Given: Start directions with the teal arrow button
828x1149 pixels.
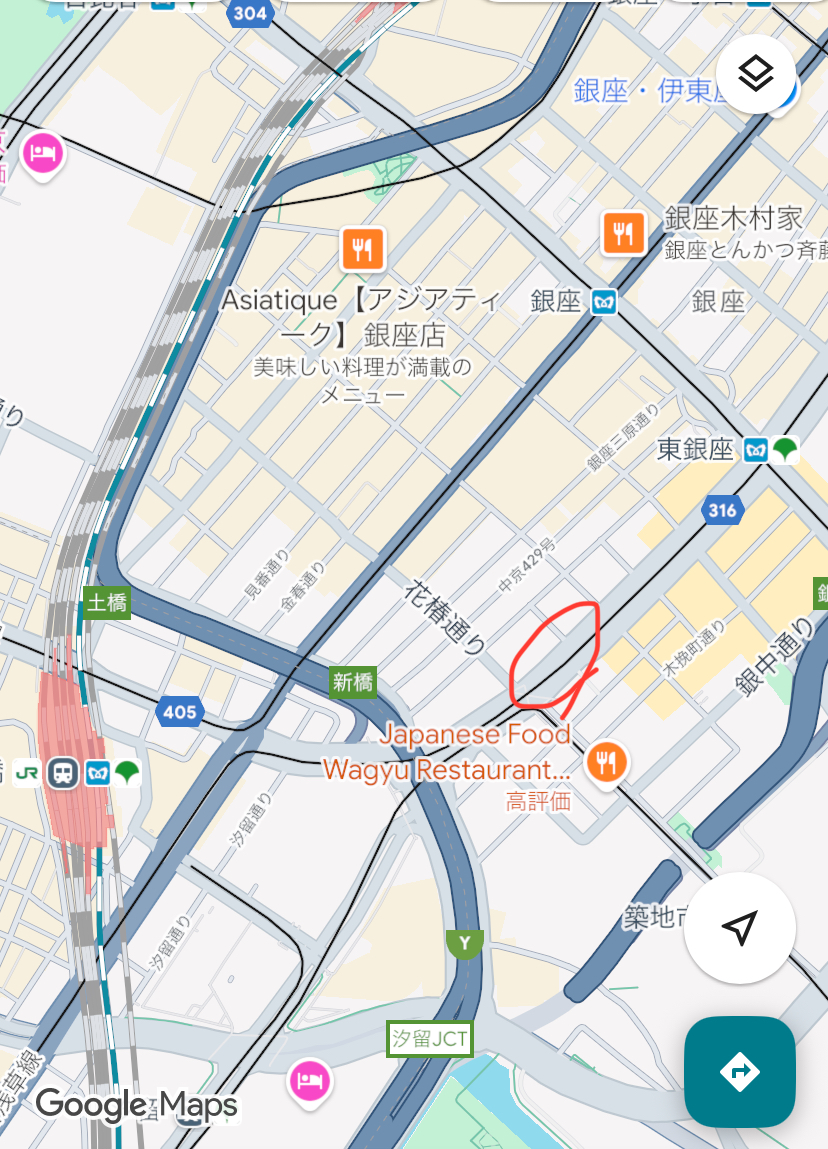Looking at the screenshot, I should click(x=739, y=1071).
